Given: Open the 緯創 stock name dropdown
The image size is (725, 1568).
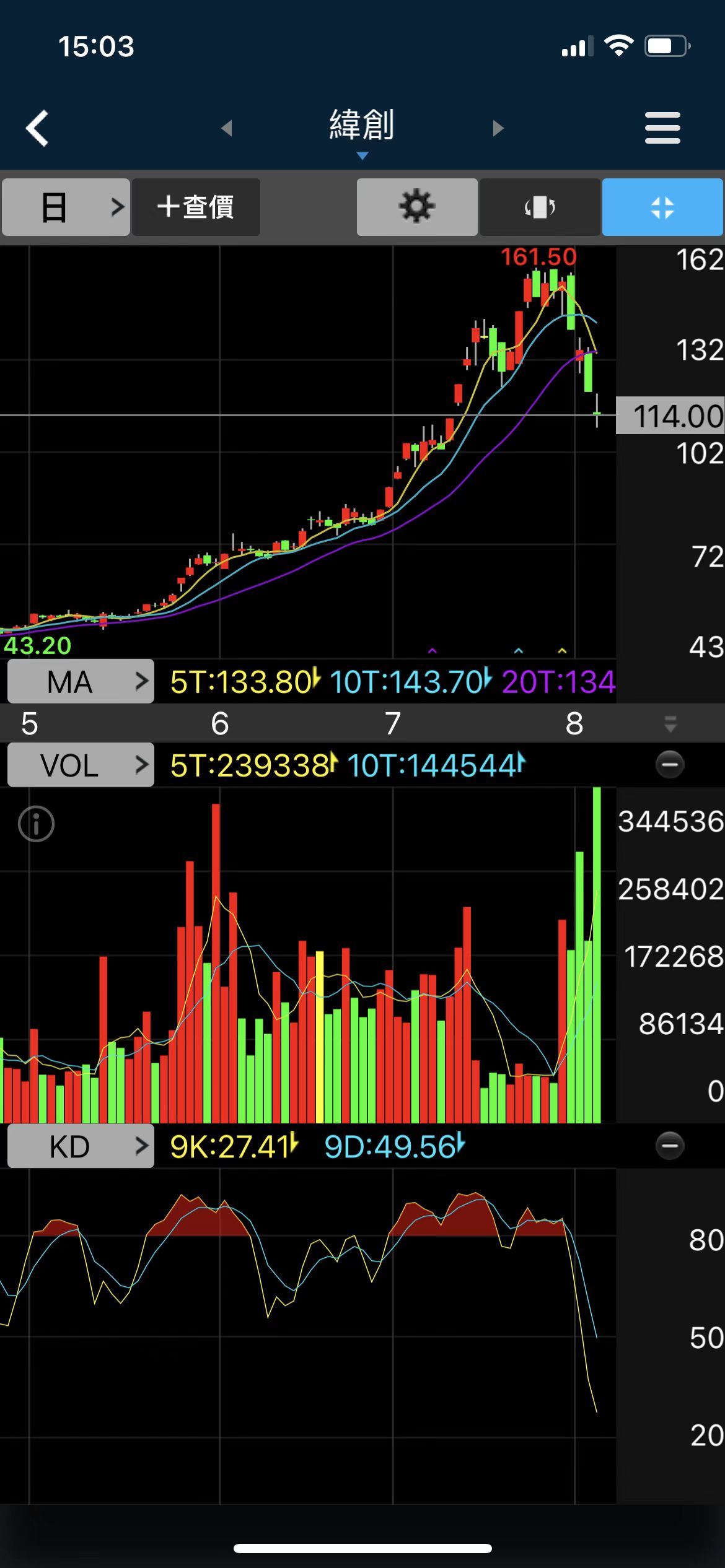Looking at the screenshot, I should pyautogui.click(x=362, y=130).
